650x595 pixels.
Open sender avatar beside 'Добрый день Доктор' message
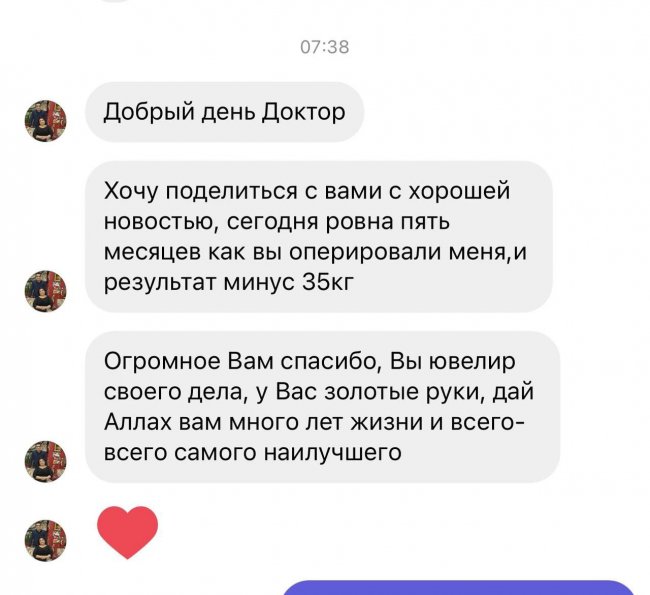pyautogui.click(x=45, y=122)
